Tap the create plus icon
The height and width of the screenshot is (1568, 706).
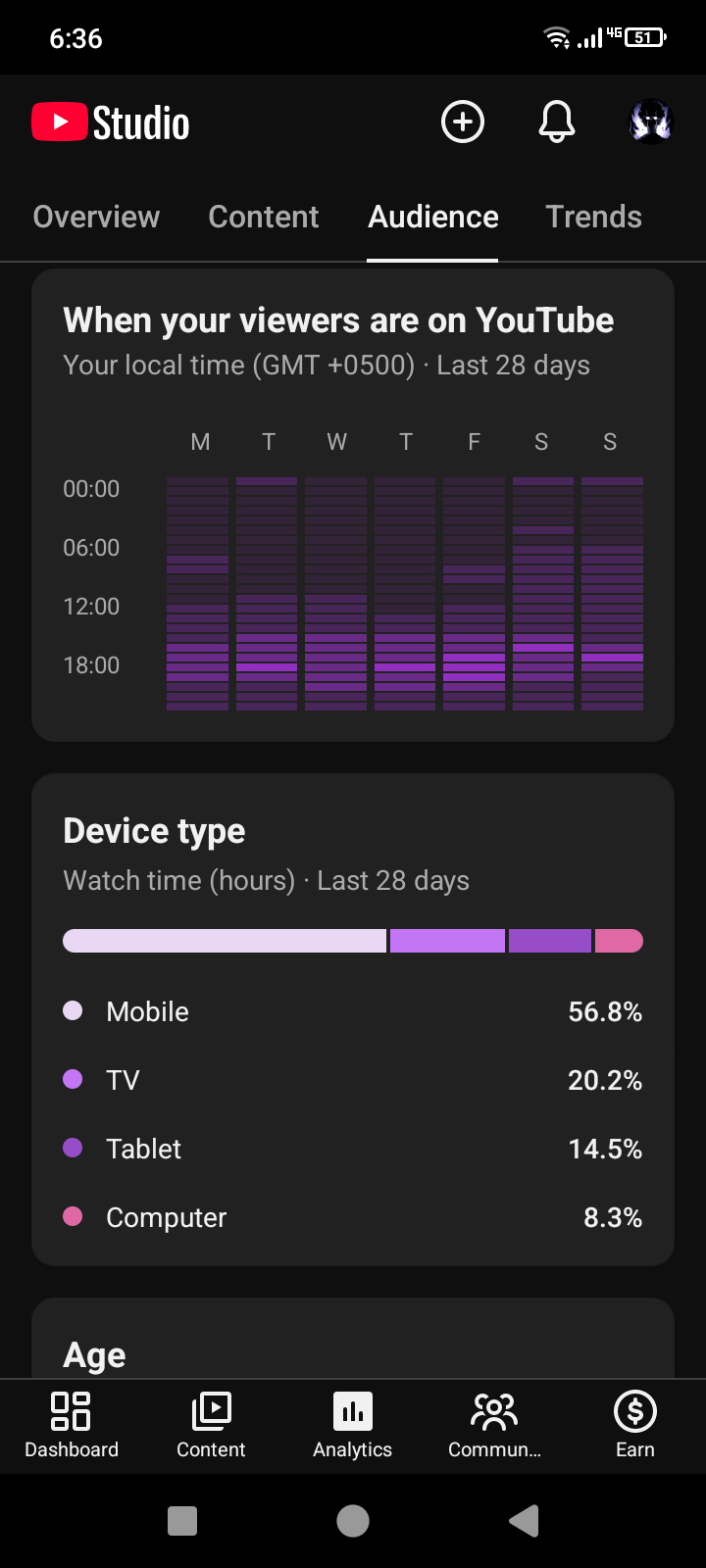pos(463,122)
